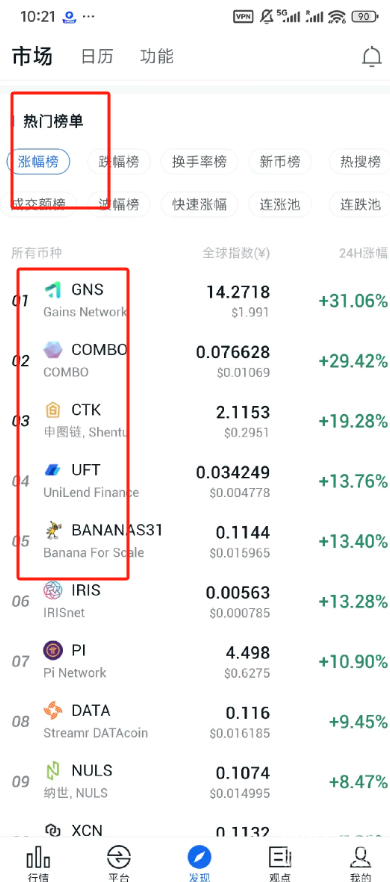
Task: Open the notifications bell
Action: tap(371, 57)
